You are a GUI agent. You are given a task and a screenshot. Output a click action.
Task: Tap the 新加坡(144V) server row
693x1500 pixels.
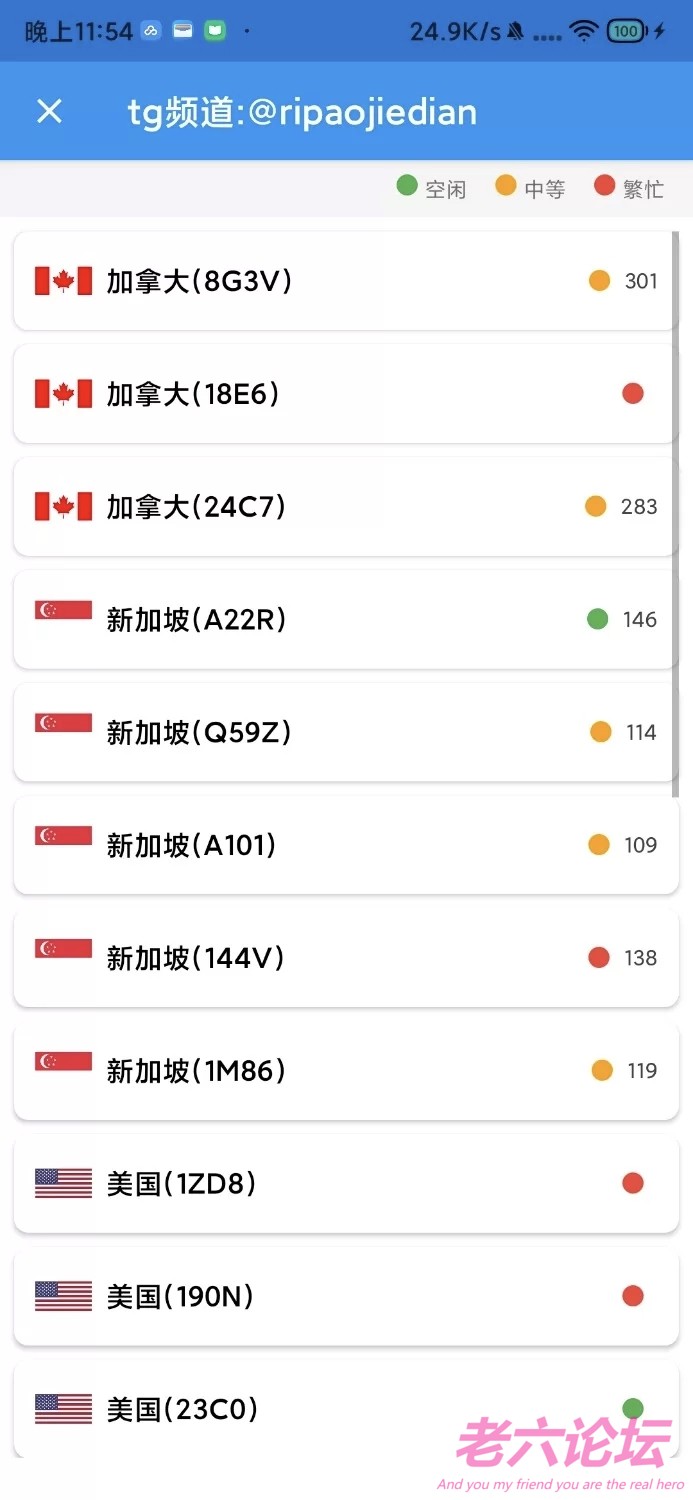coord(340,958)
